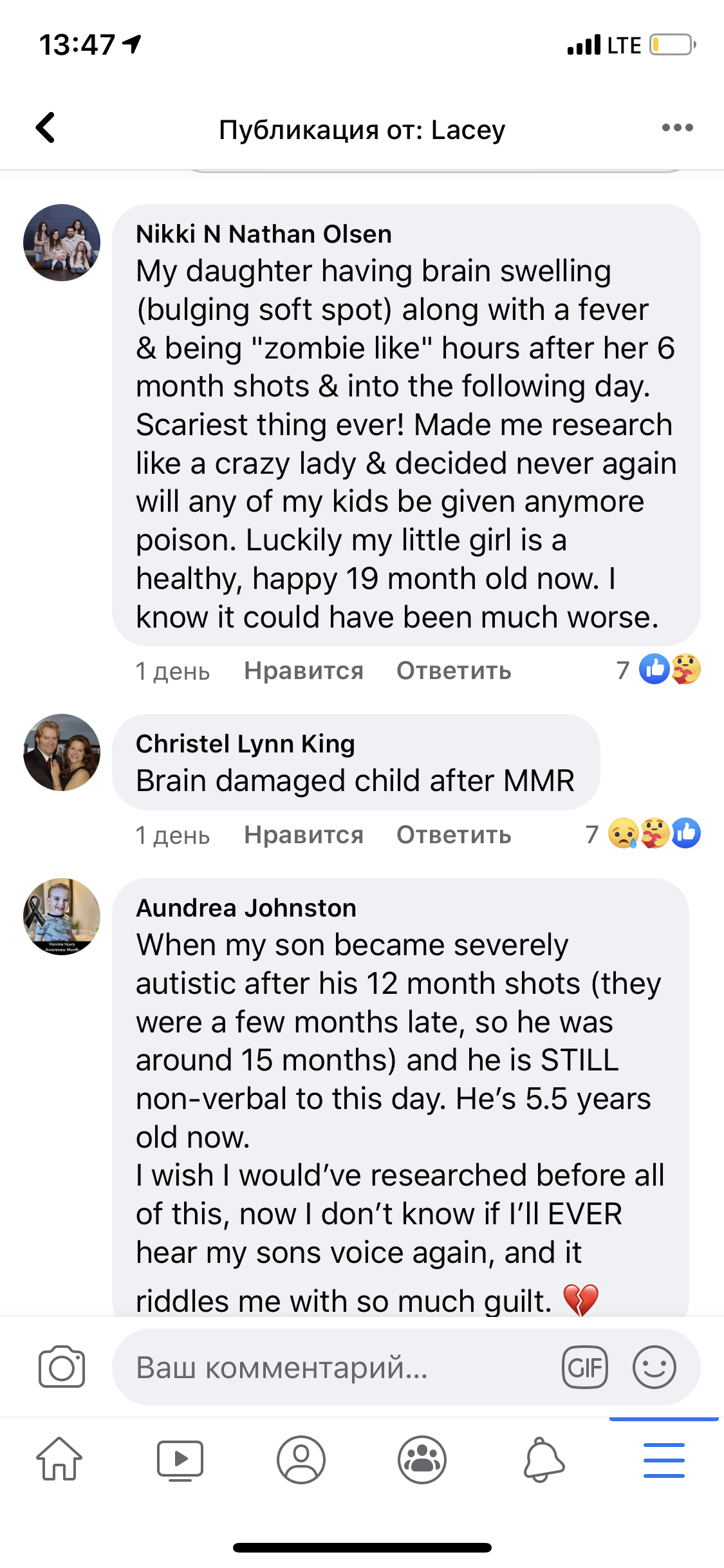Image resolution: width=724 pixels, height=1568 pixels.
Task: Like Christel Lynn King's comment
Action: coord(303,835)
